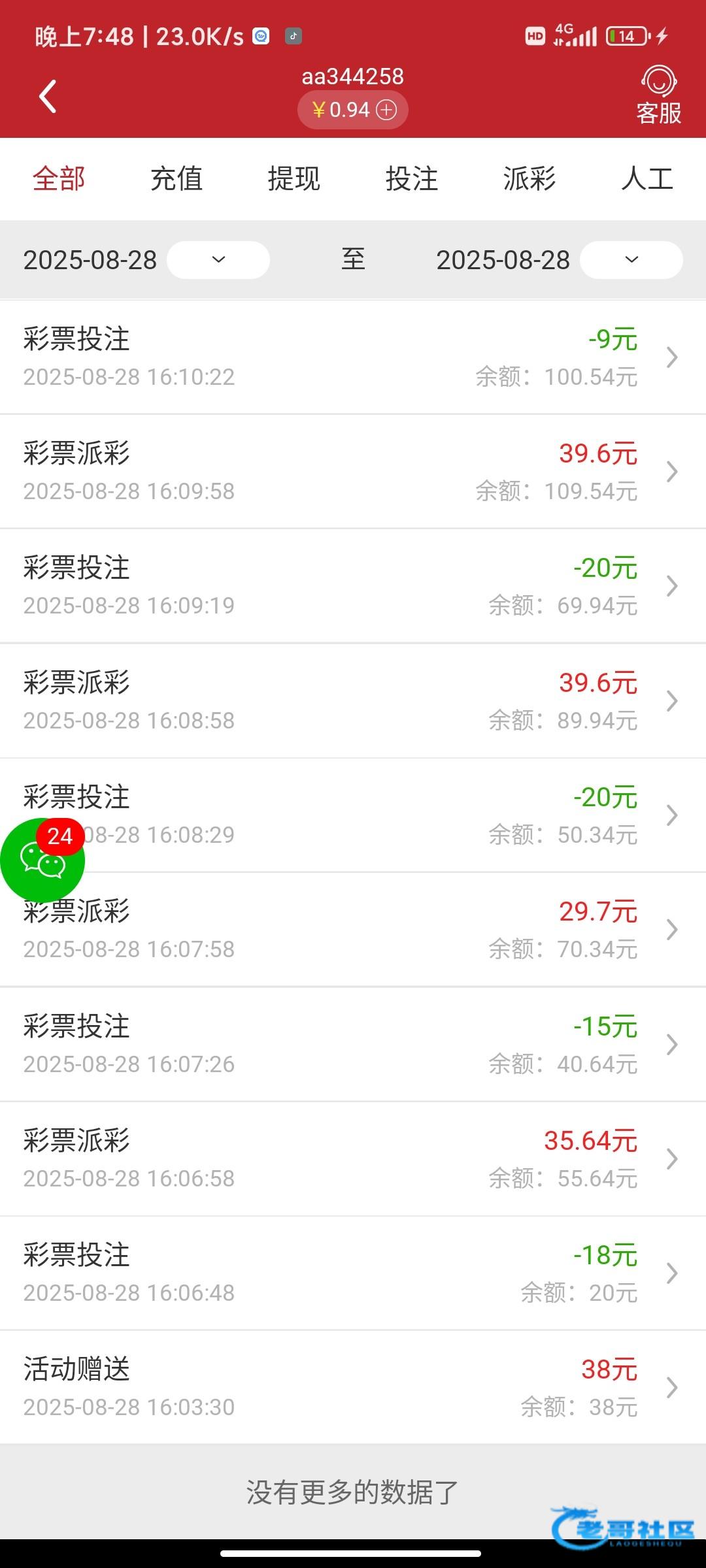Open the 彩票派彩 record at 16:09:58
The height and width of the screenshot is (1568, 706).
tap(353, 471)
